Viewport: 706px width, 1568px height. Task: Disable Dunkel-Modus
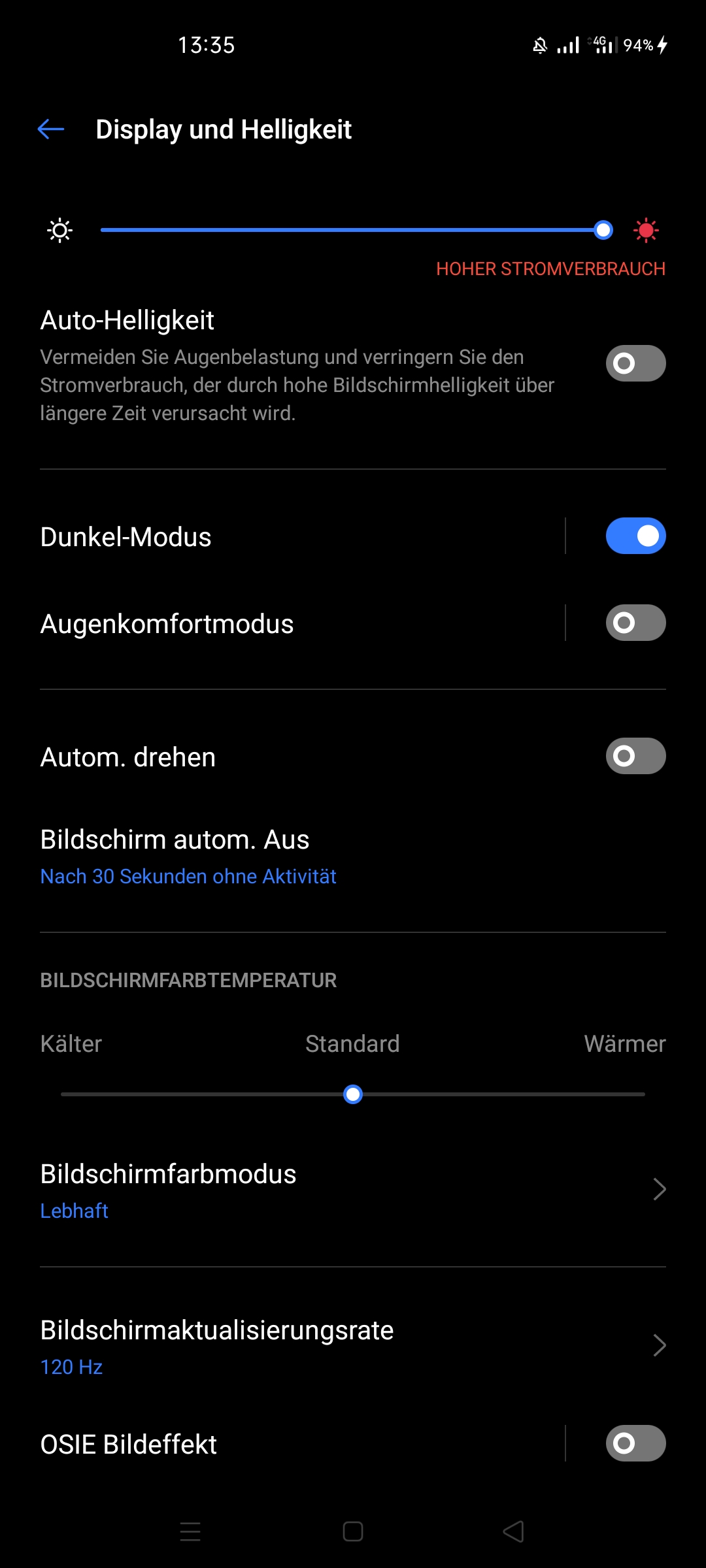click(635, 535)
